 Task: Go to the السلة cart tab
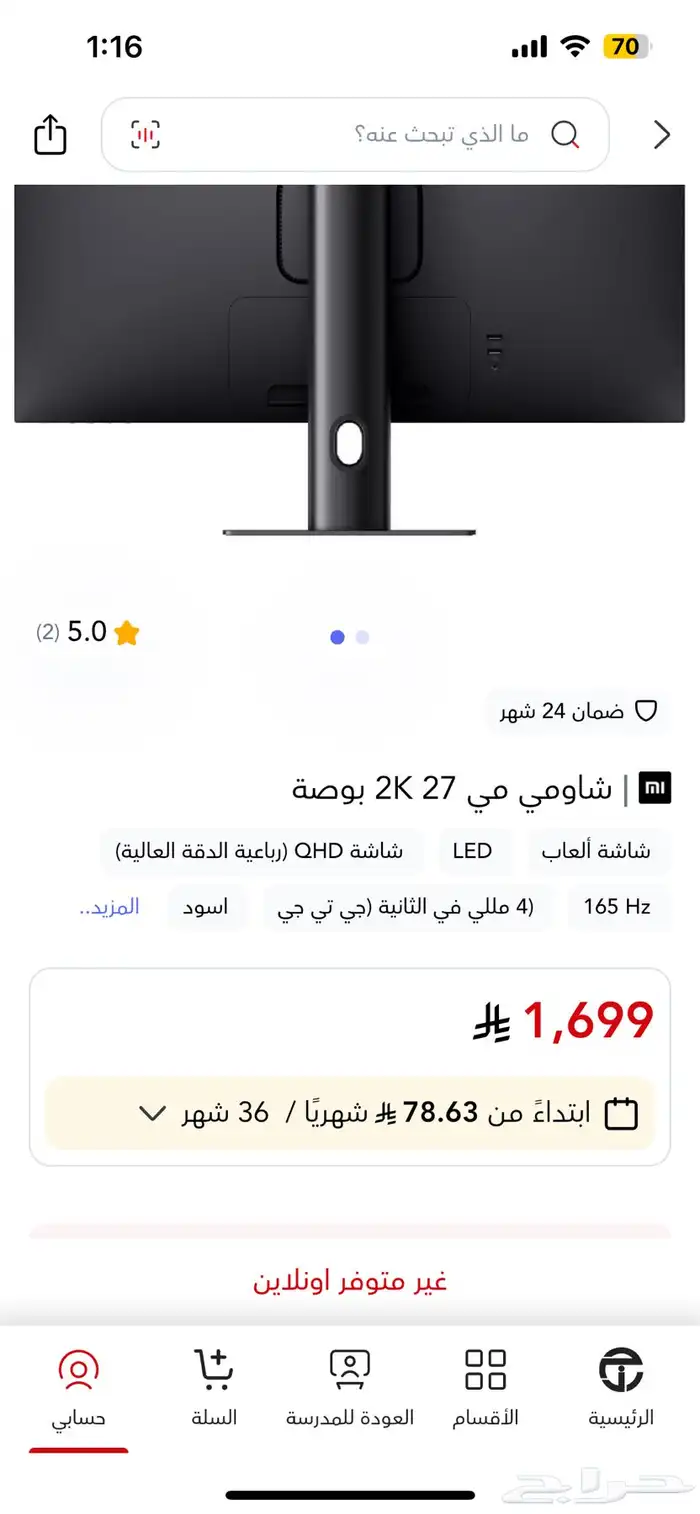coord(214,1387)
